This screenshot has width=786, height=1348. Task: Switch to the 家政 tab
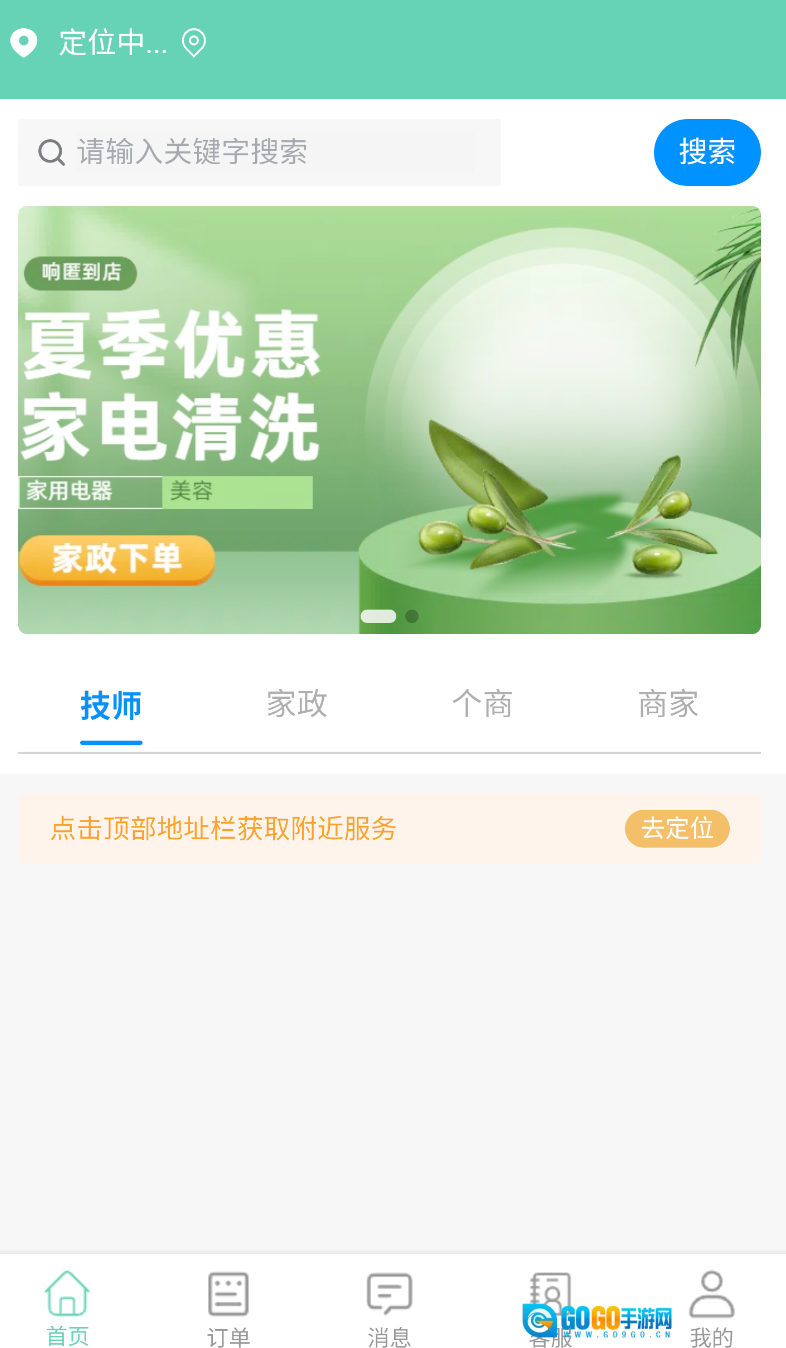297,704
